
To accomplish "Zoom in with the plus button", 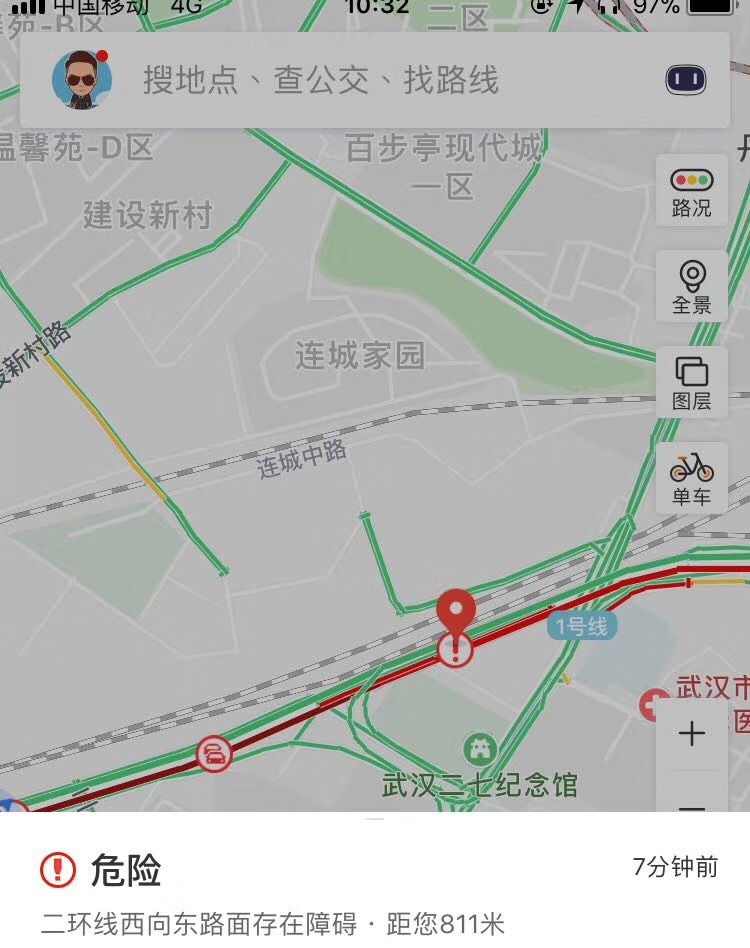I will [x=691, y=734].
